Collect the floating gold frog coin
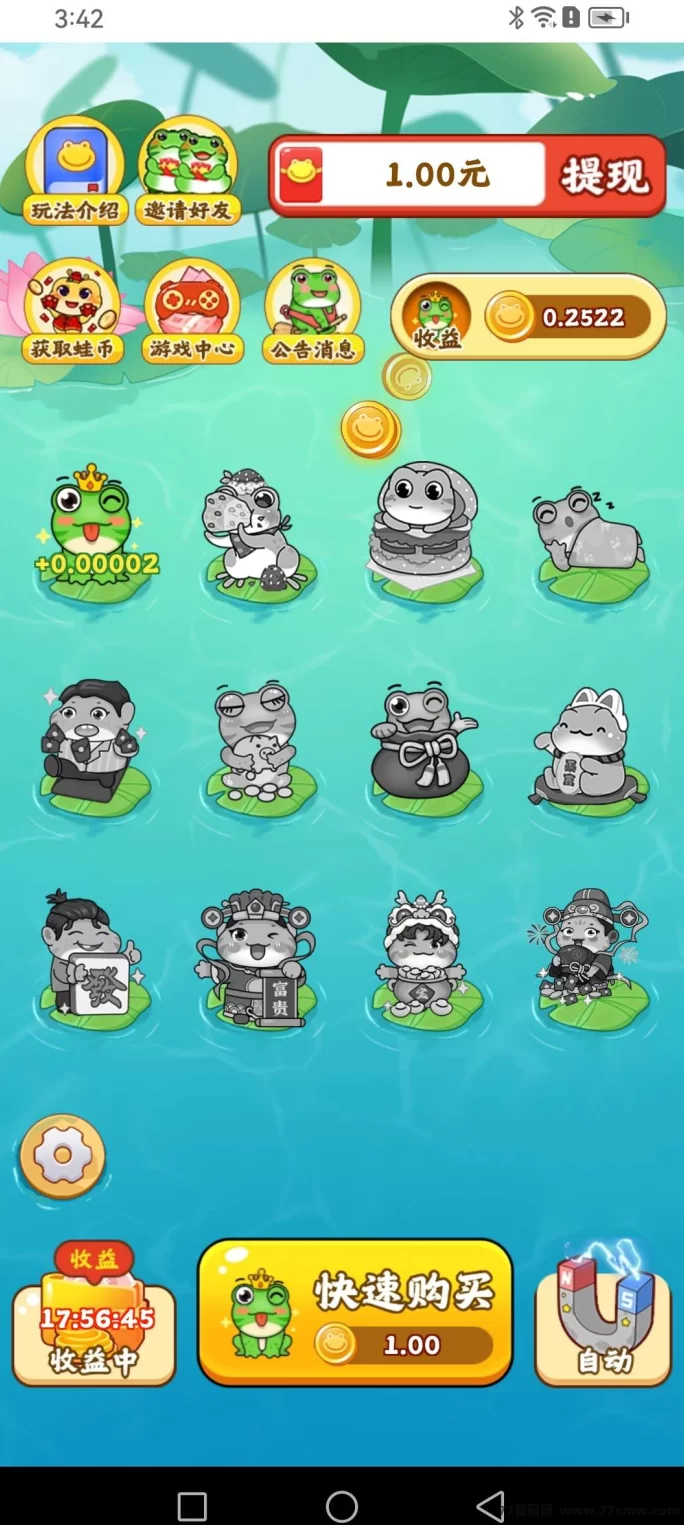Screen dimensions: 684x1525 coord(370,430)
